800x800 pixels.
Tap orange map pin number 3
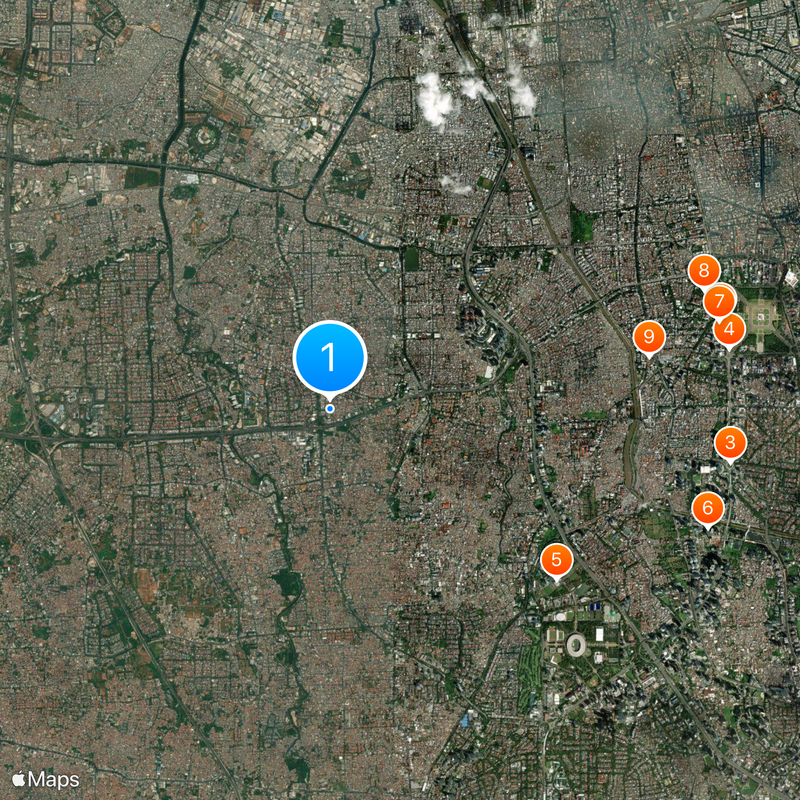pos(730,442)
